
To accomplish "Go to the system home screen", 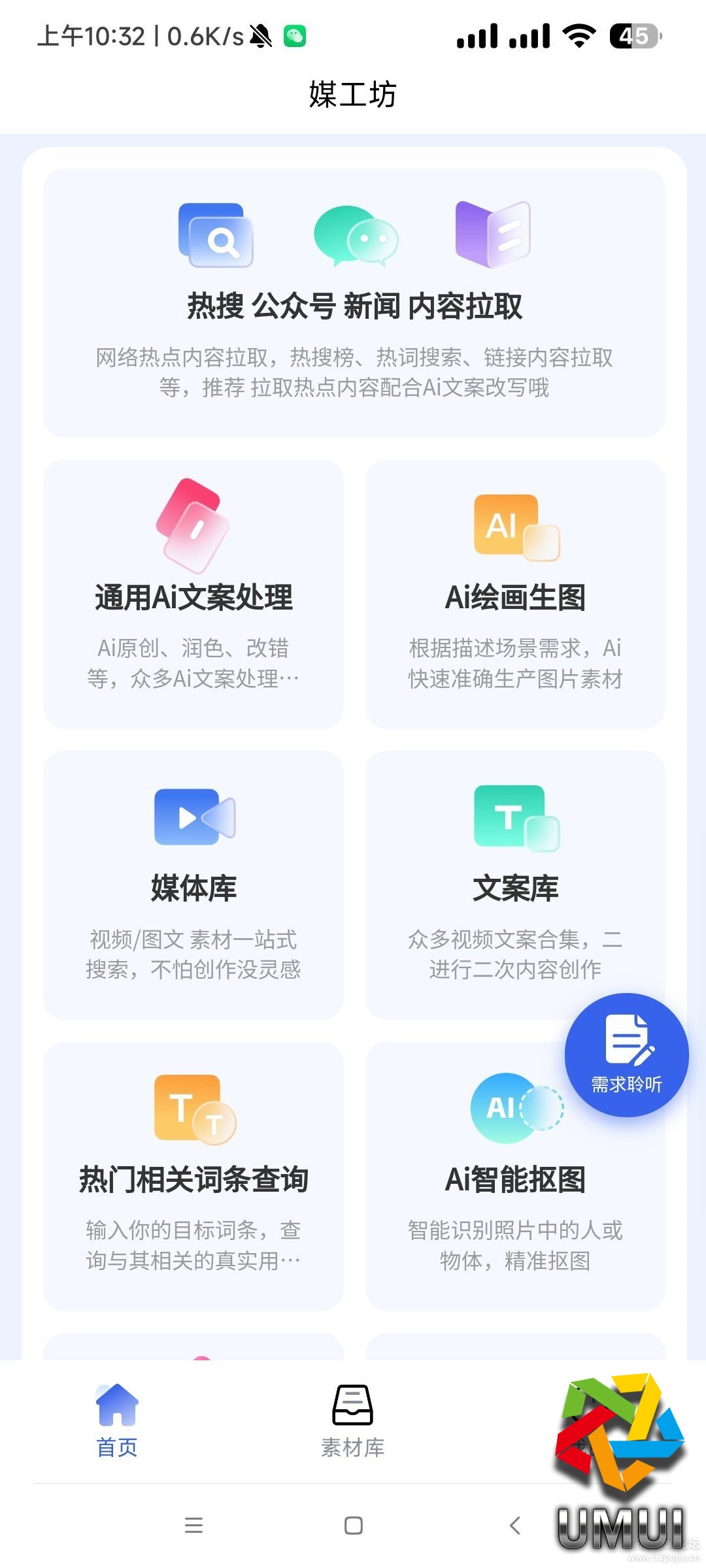I will point(354,1526).
